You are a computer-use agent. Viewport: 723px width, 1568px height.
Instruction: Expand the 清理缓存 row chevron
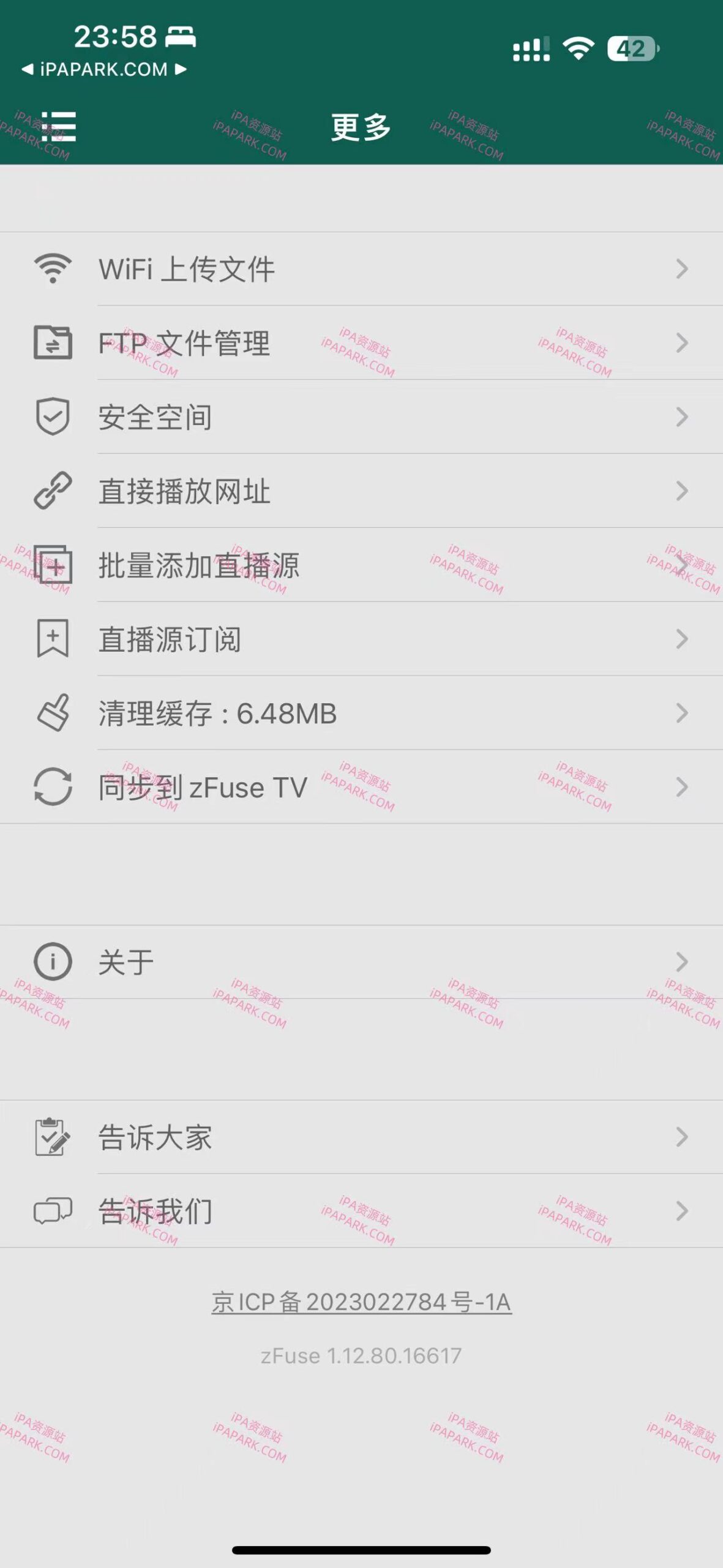point(681,712)
